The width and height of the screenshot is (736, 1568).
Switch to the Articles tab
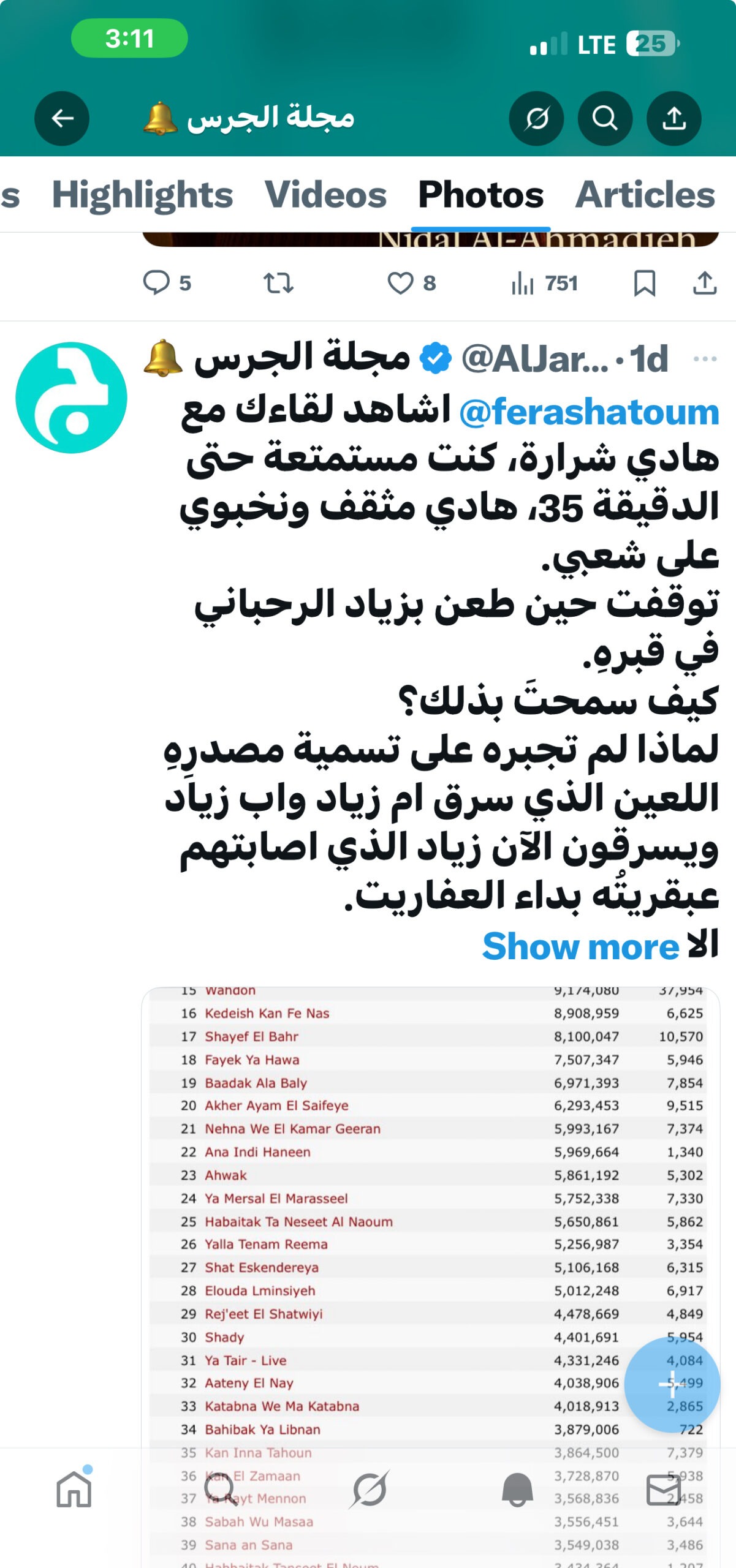click(x=645, y=195)
